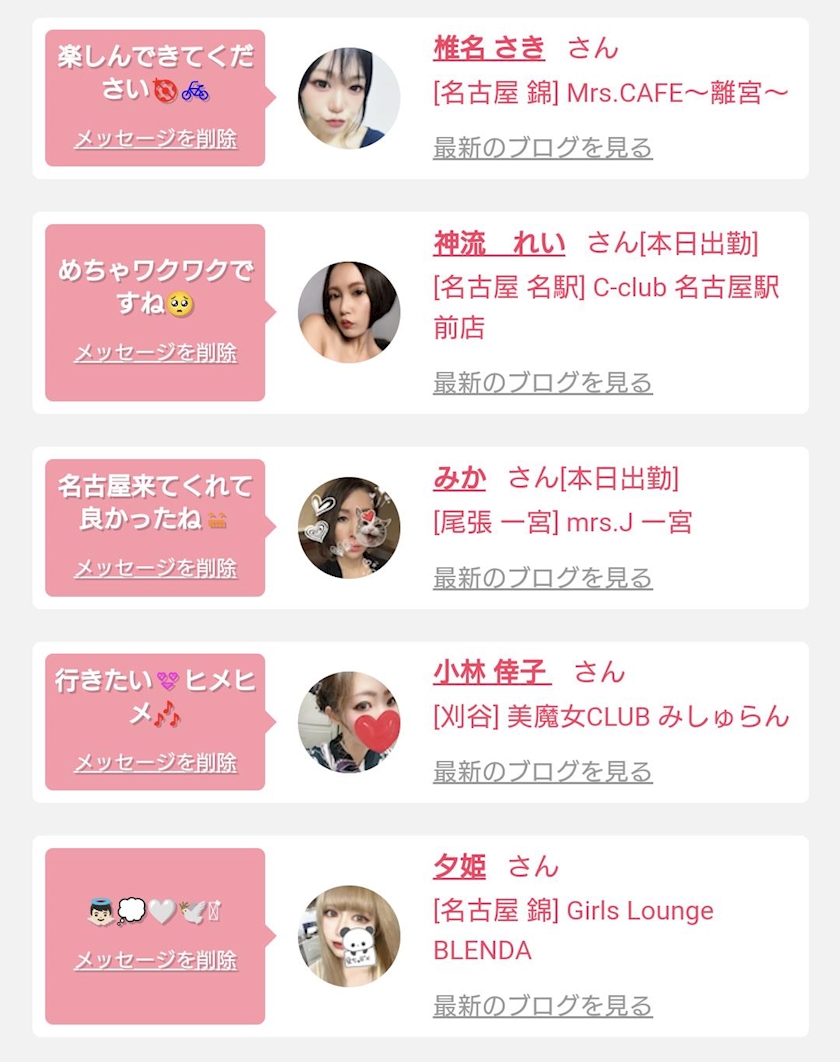View みか's latest blog

[x=543, y=578]
